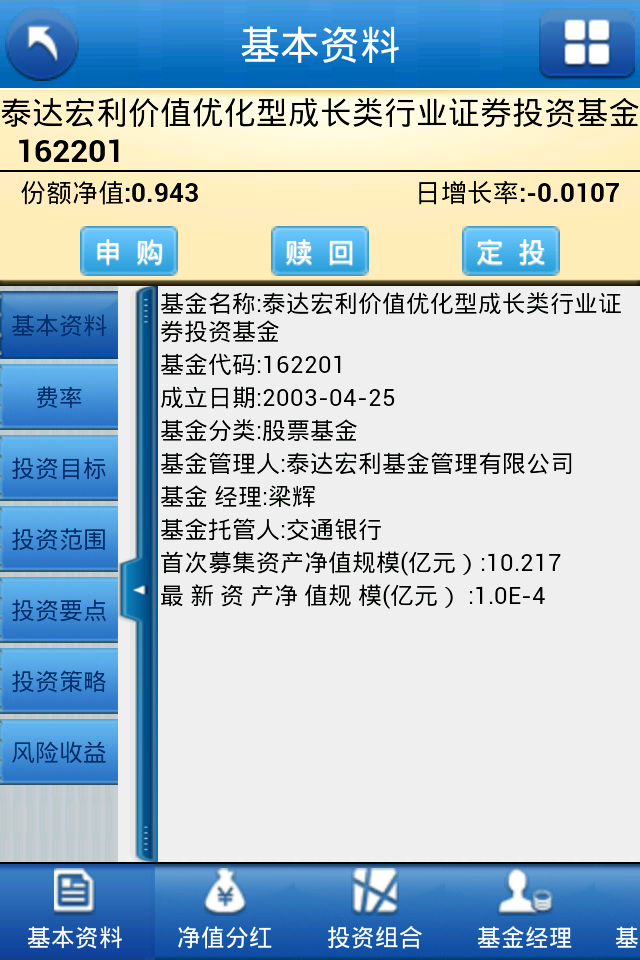This screenshot has width=640, height=960.
Task: Open the 费率 fee section
Action: [x=59, y=397]
